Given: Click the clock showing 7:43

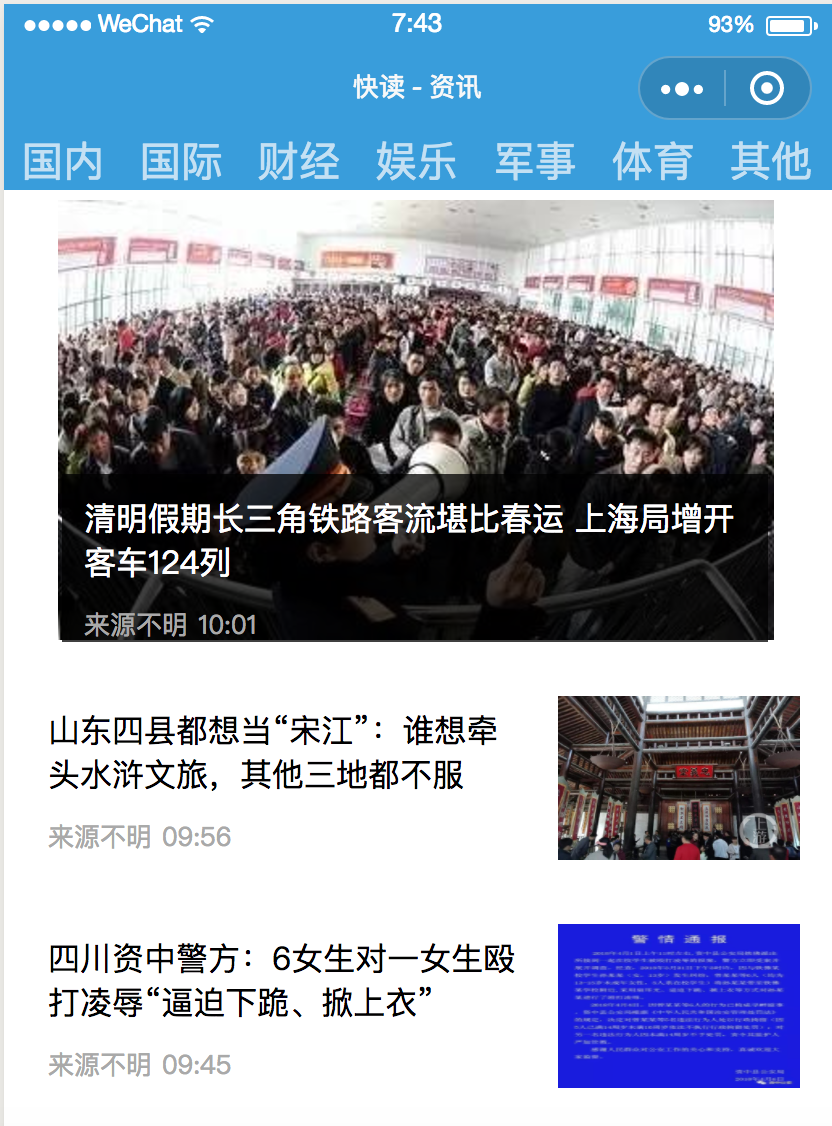Looking at the screenshot, I should [416, 23].
